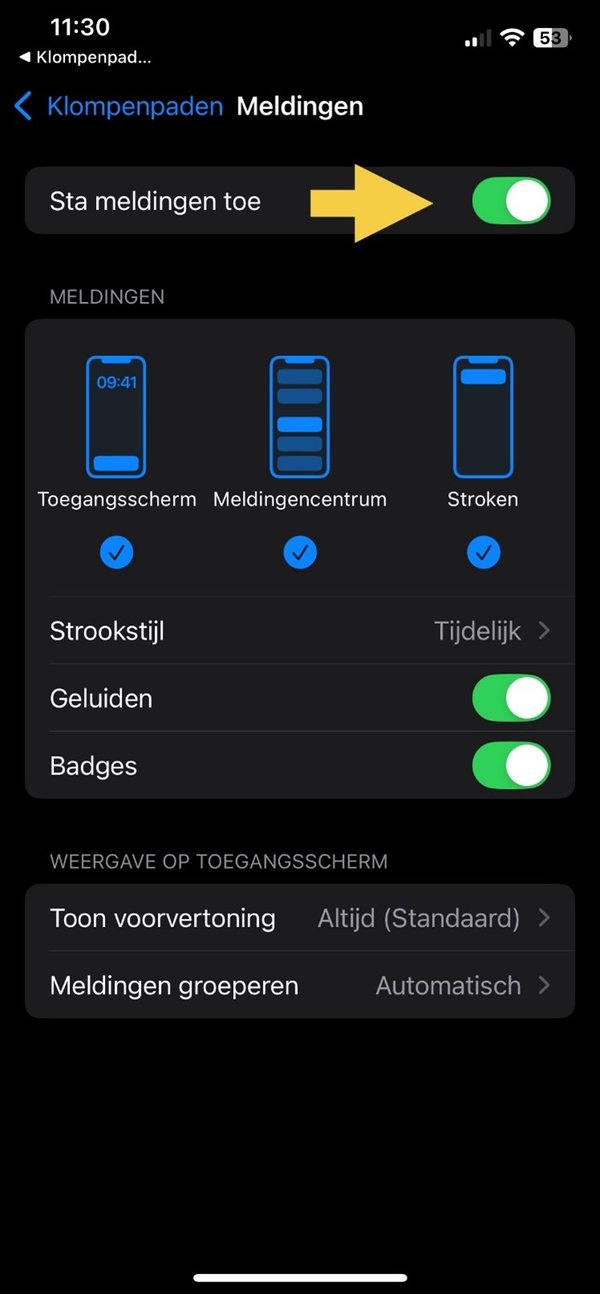Uncheck Toegangsscherm notification option
Viewport: 600px width, 1294px height.
tap(117, 551)
